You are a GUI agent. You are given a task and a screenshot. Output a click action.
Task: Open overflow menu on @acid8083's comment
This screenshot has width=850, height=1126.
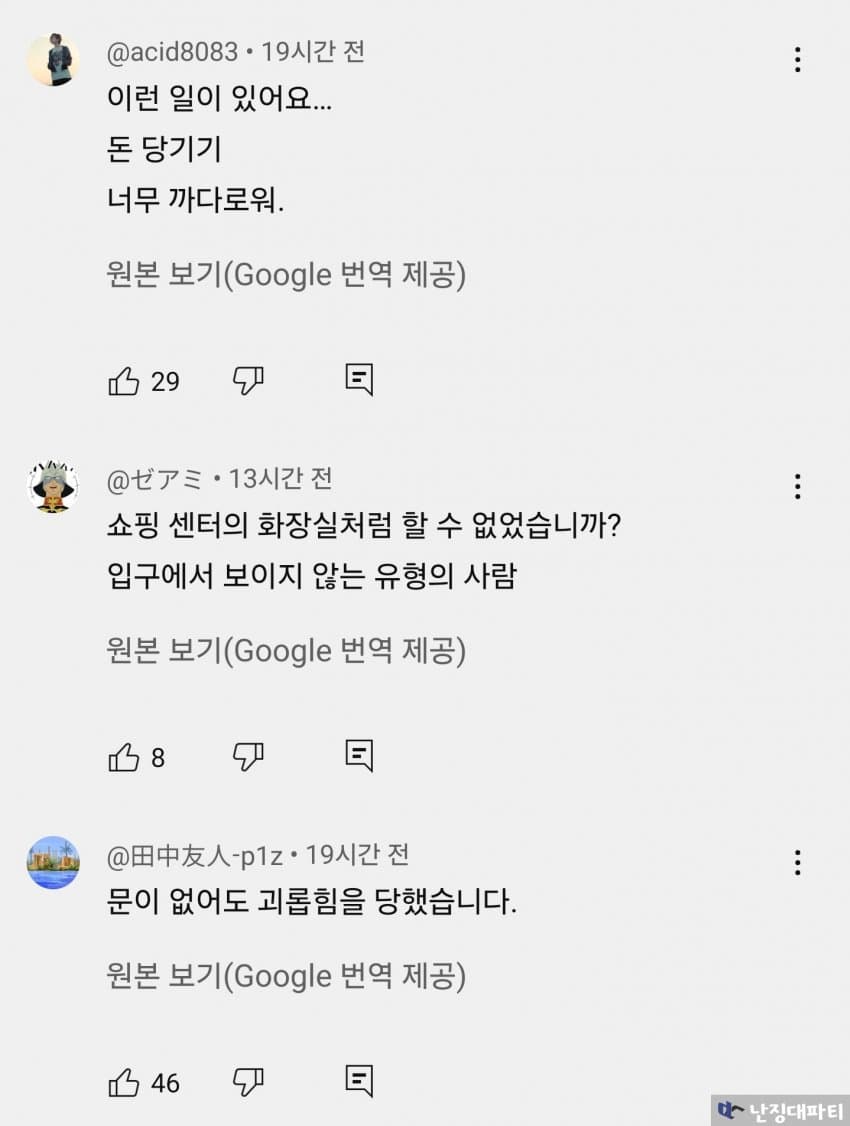pyautogui.click(x=797, y=60)
